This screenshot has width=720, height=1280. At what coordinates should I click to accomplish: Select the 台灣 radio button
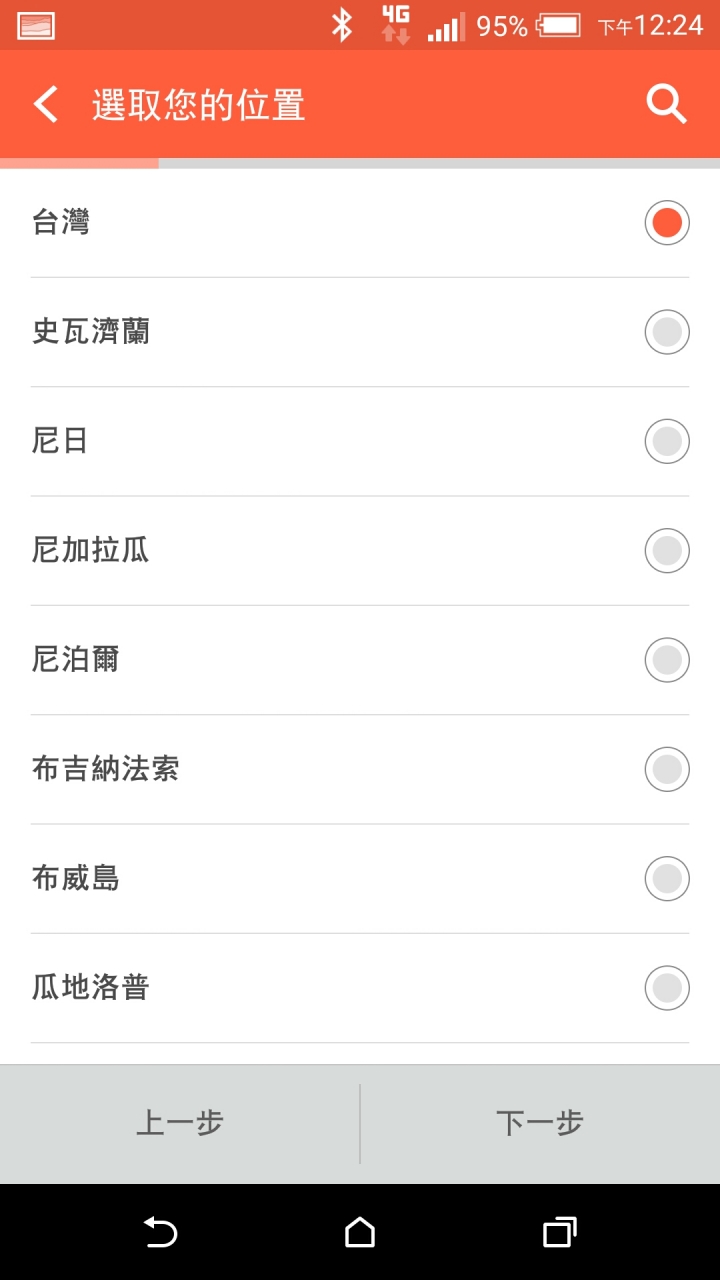pyautogui.click(x=666, y=222)
